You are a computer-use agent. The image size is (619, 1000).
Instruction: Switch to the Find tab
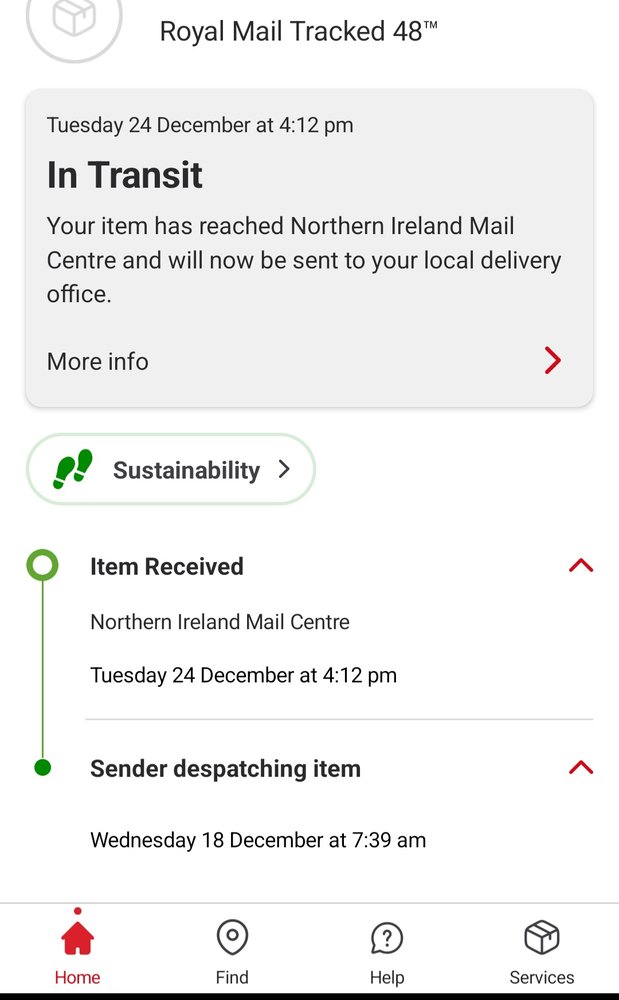[232, 951]
